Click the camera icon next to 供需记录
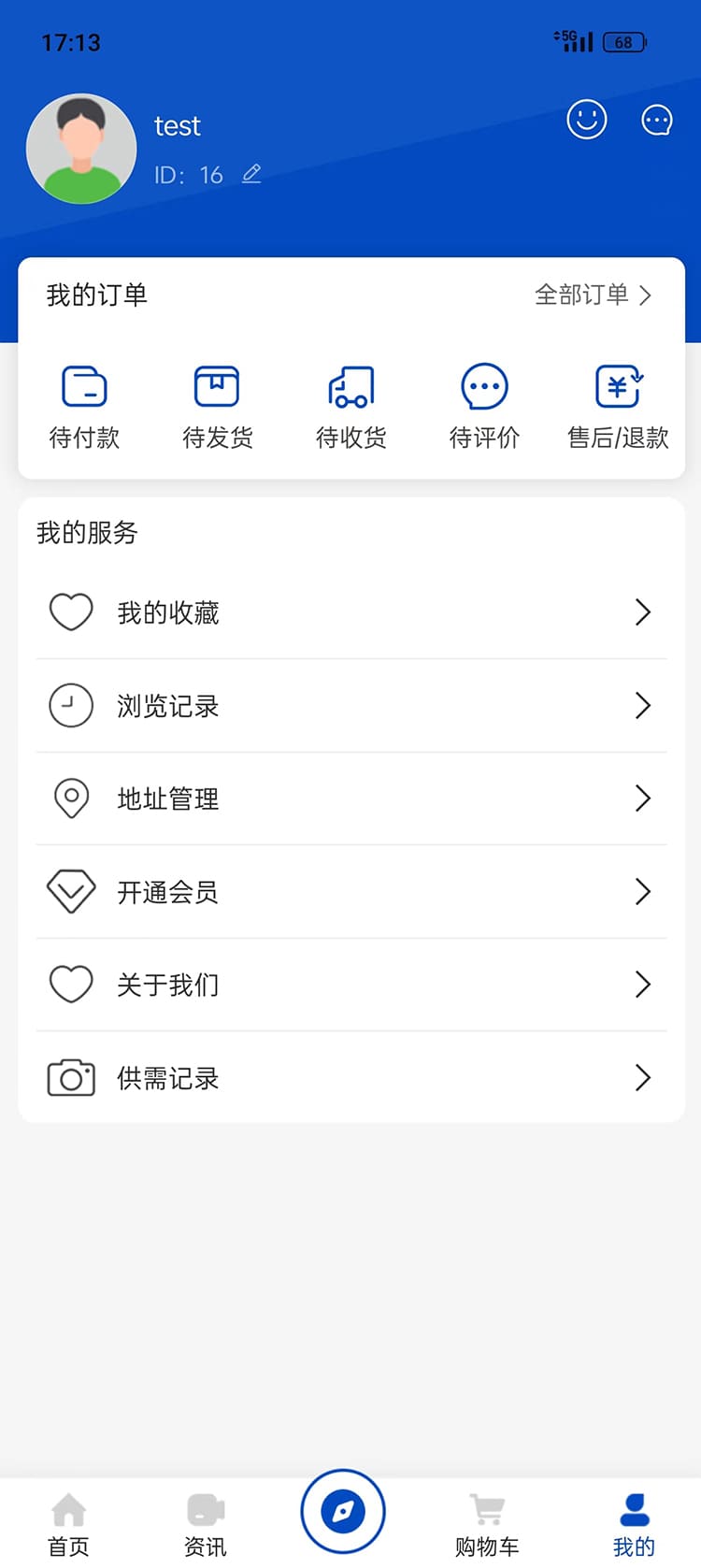This screenshot has height=1568, width=701. (x=71, y=1077)
